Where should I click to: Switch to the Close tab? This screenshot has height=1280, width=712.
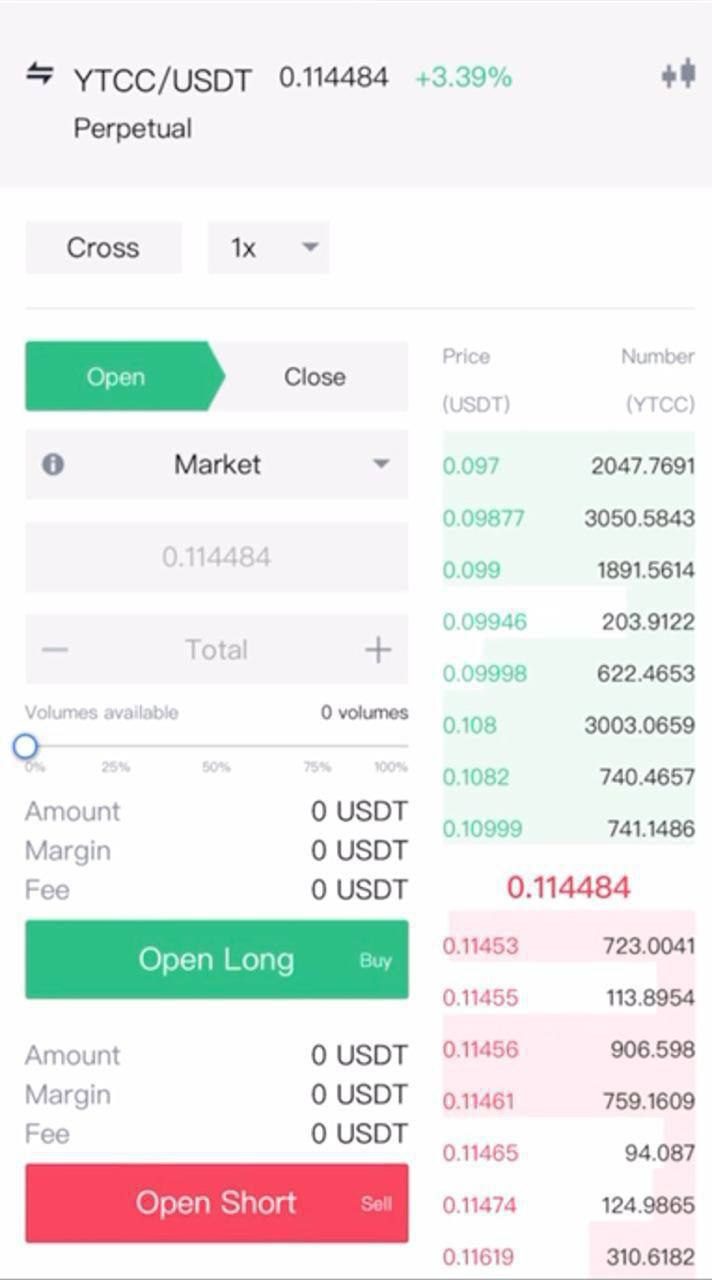[314, 377]
